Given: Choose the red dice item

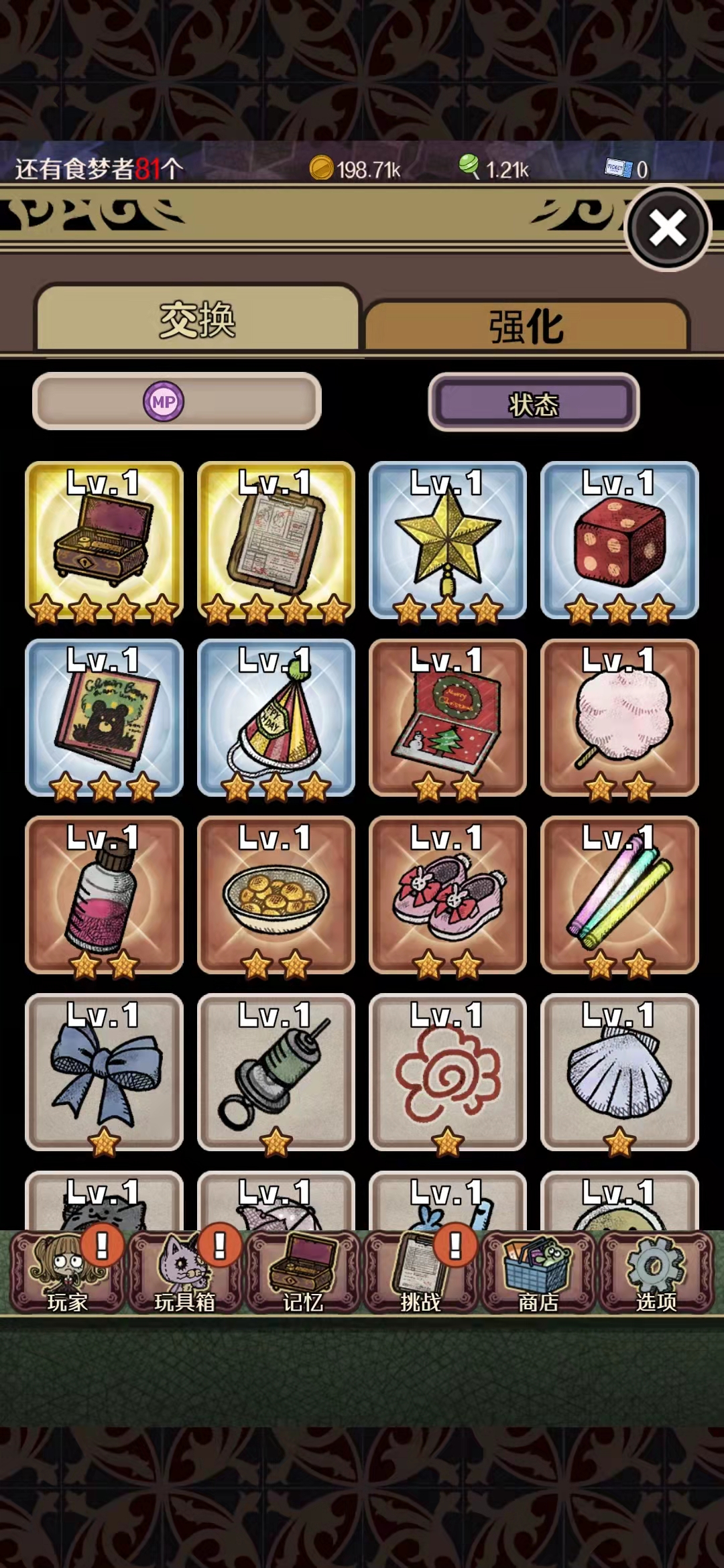Looking at the screenshot, I should (x=619, y=540).
